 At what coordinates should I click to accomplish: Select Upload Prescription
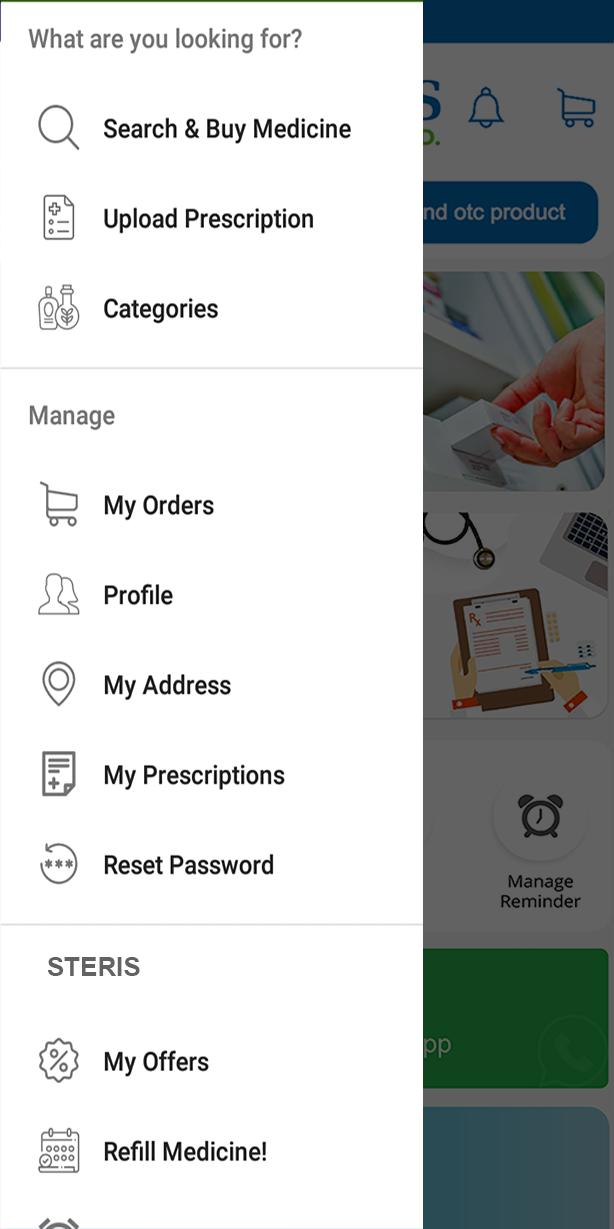point(211,219)
